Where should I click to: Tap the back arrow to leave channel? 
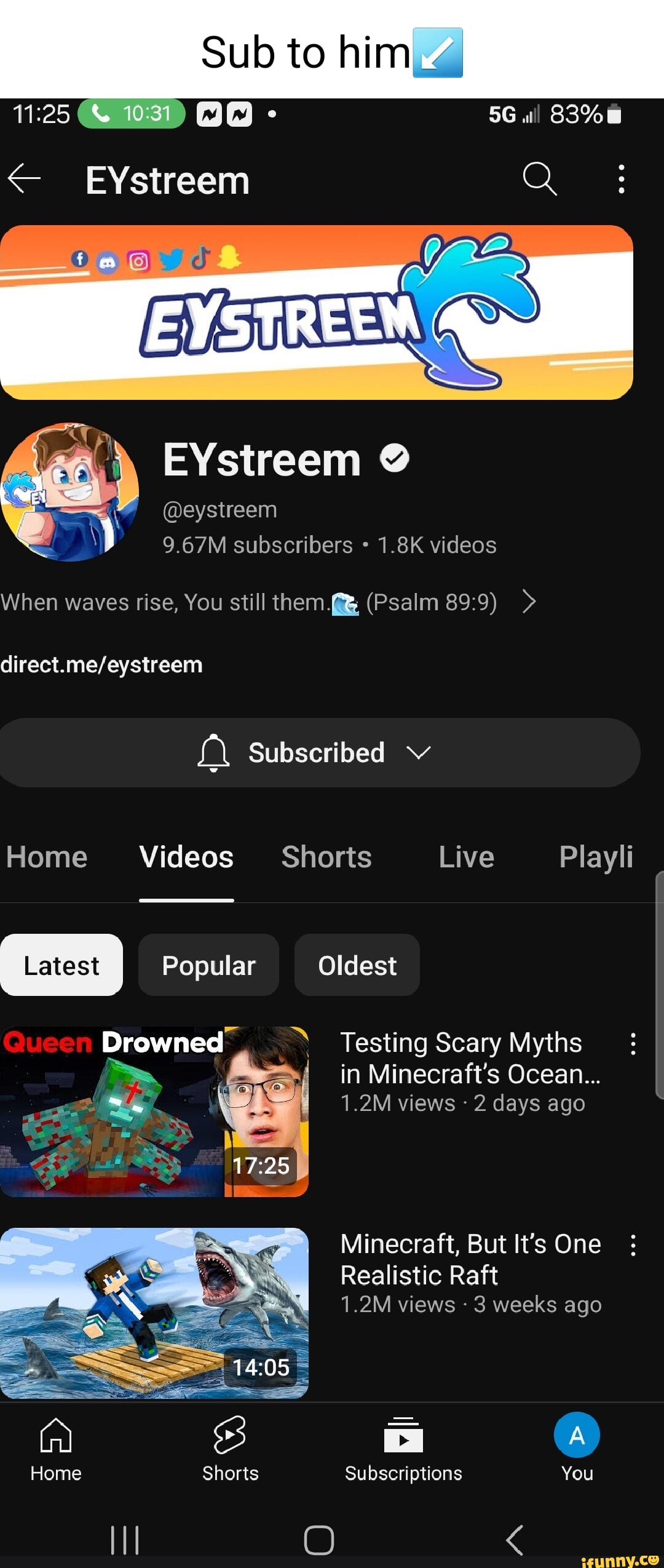[x=23, y=179]
